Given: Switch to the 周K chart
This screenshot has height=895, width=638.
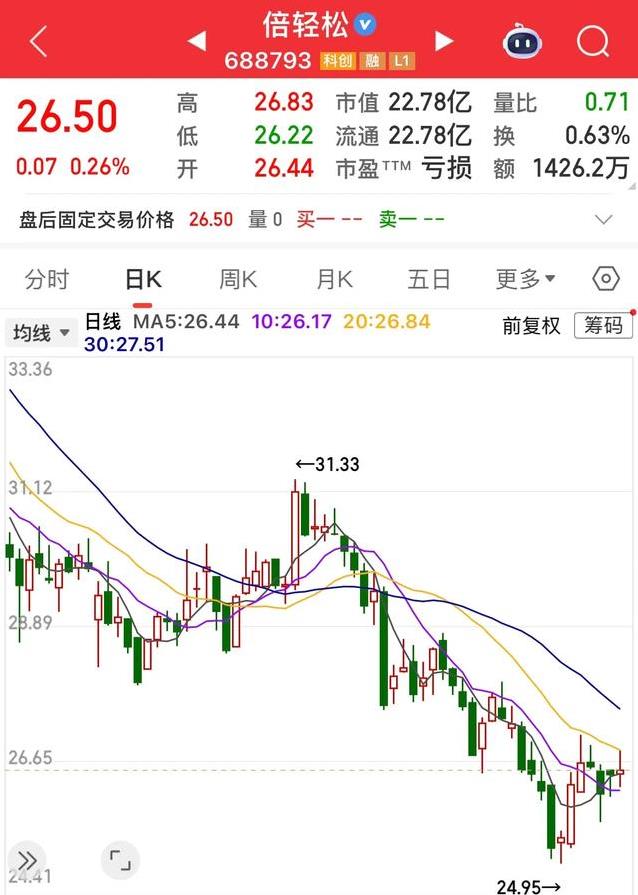Looking at the screenshot, I should tap(238, 279).
